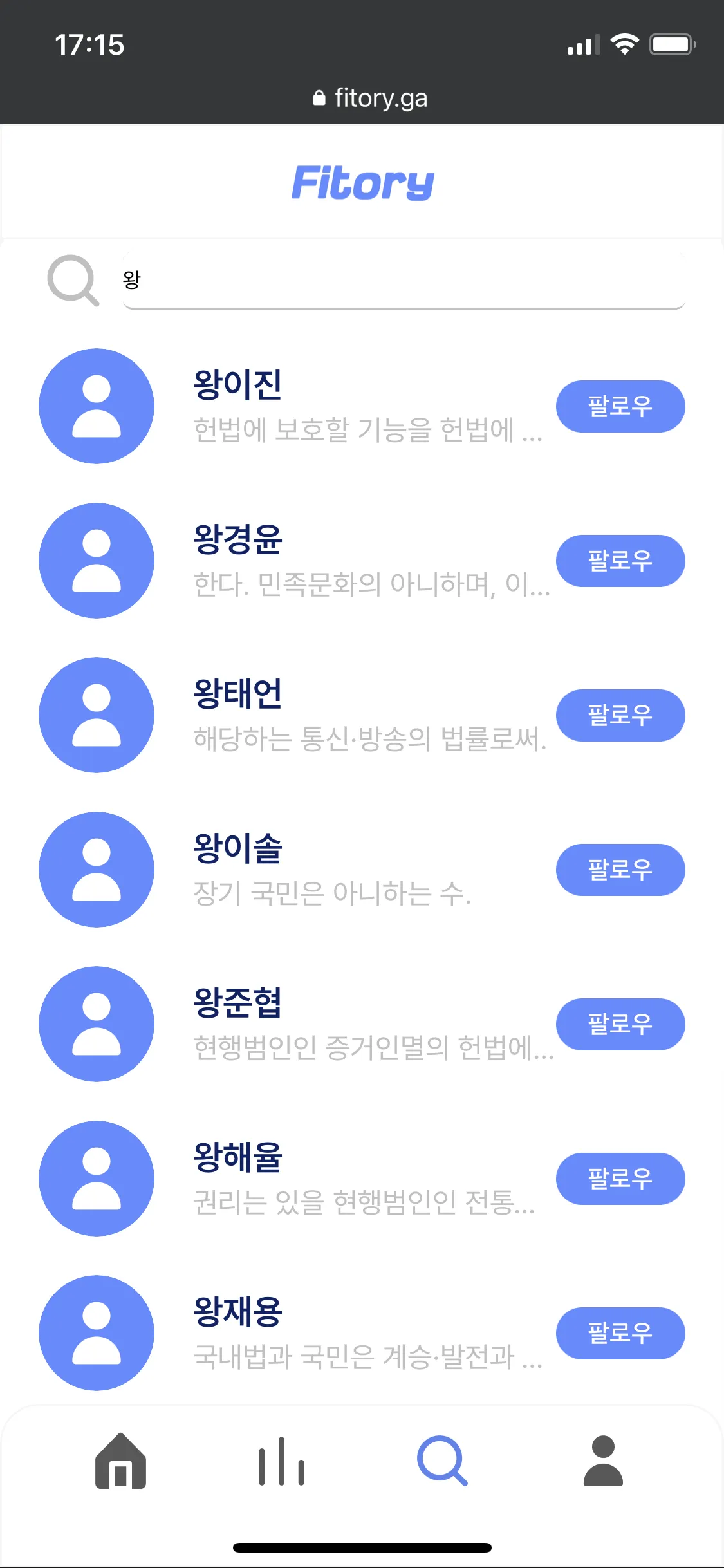Select 왕준협 in the search results
The height and width of the screenshot is (1568, 724).
(238, 1003)
